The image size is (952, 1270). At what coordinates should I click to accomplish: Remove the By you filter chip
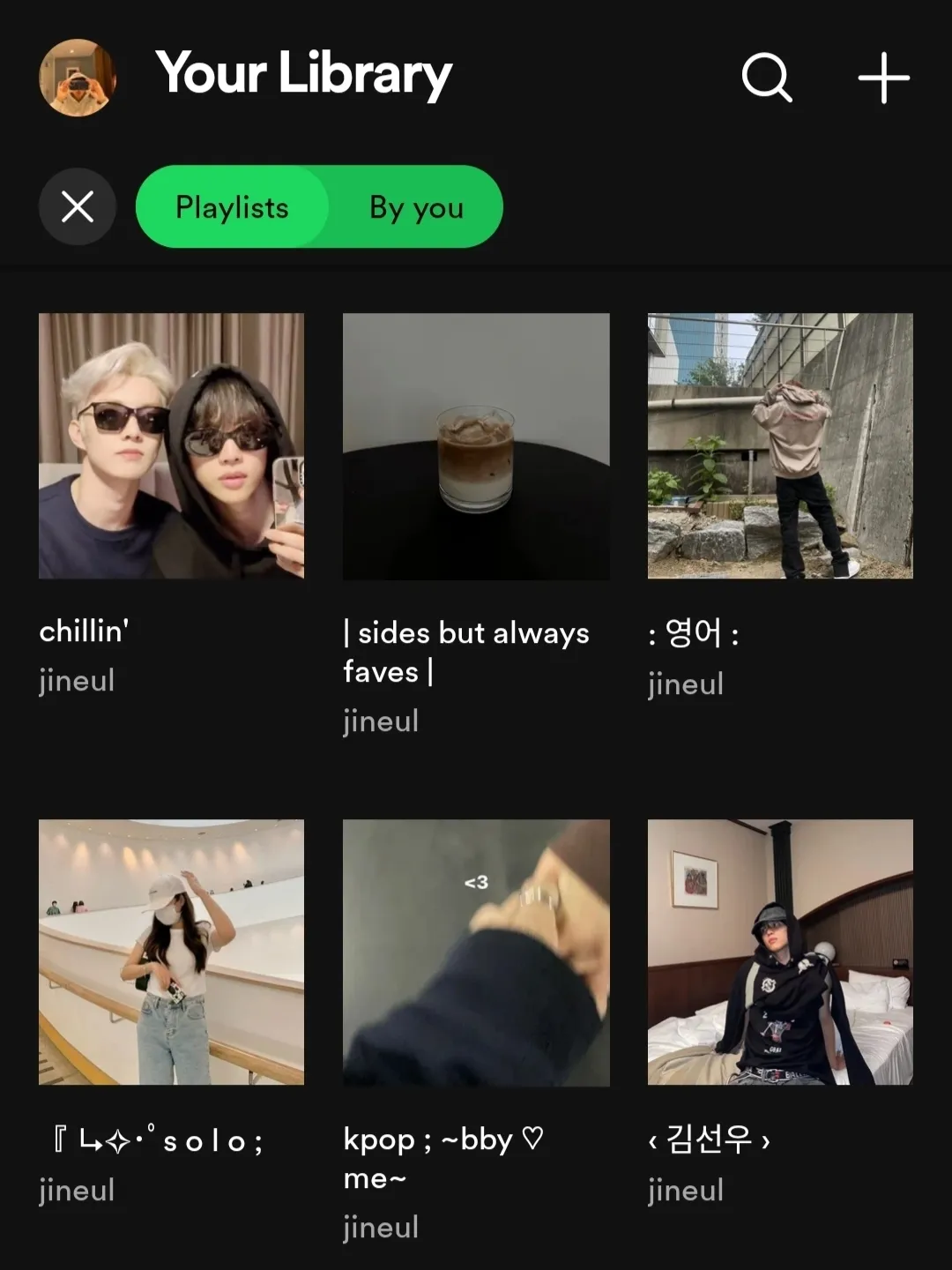point(416,207)
